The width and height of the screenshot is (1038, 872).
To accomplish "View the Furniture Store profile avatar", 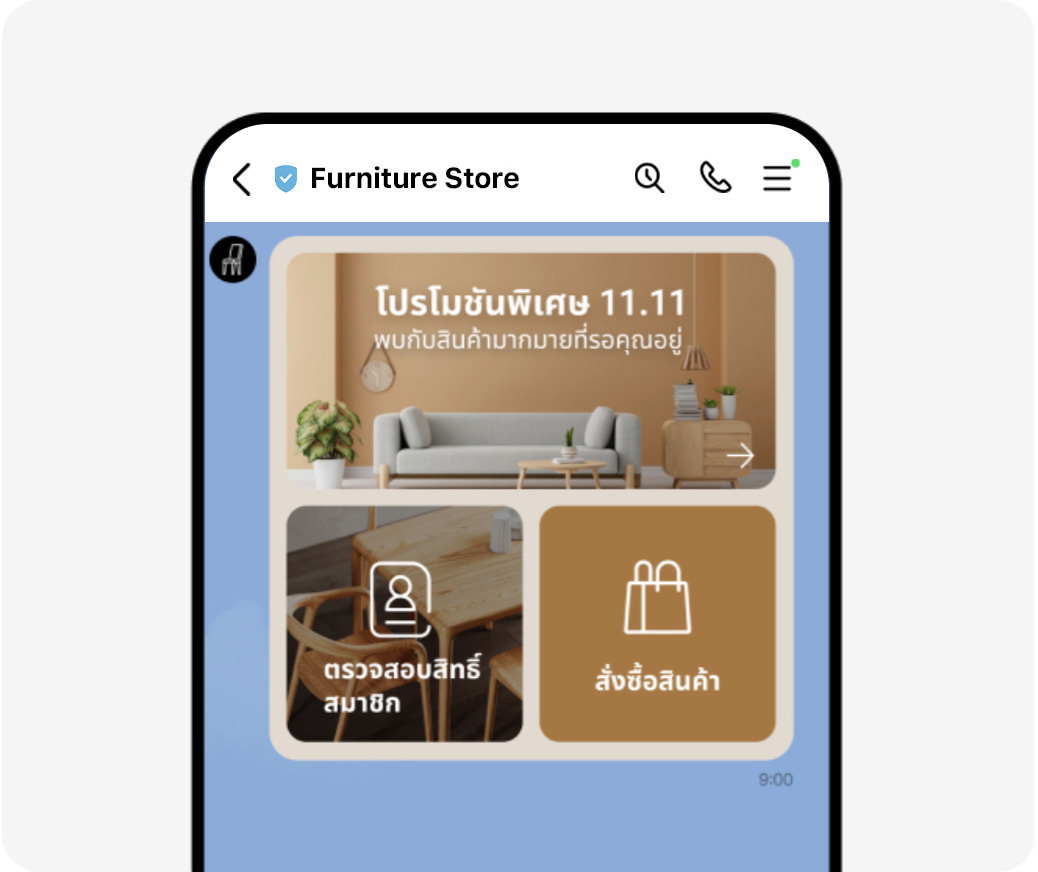I will pos(233,260).
